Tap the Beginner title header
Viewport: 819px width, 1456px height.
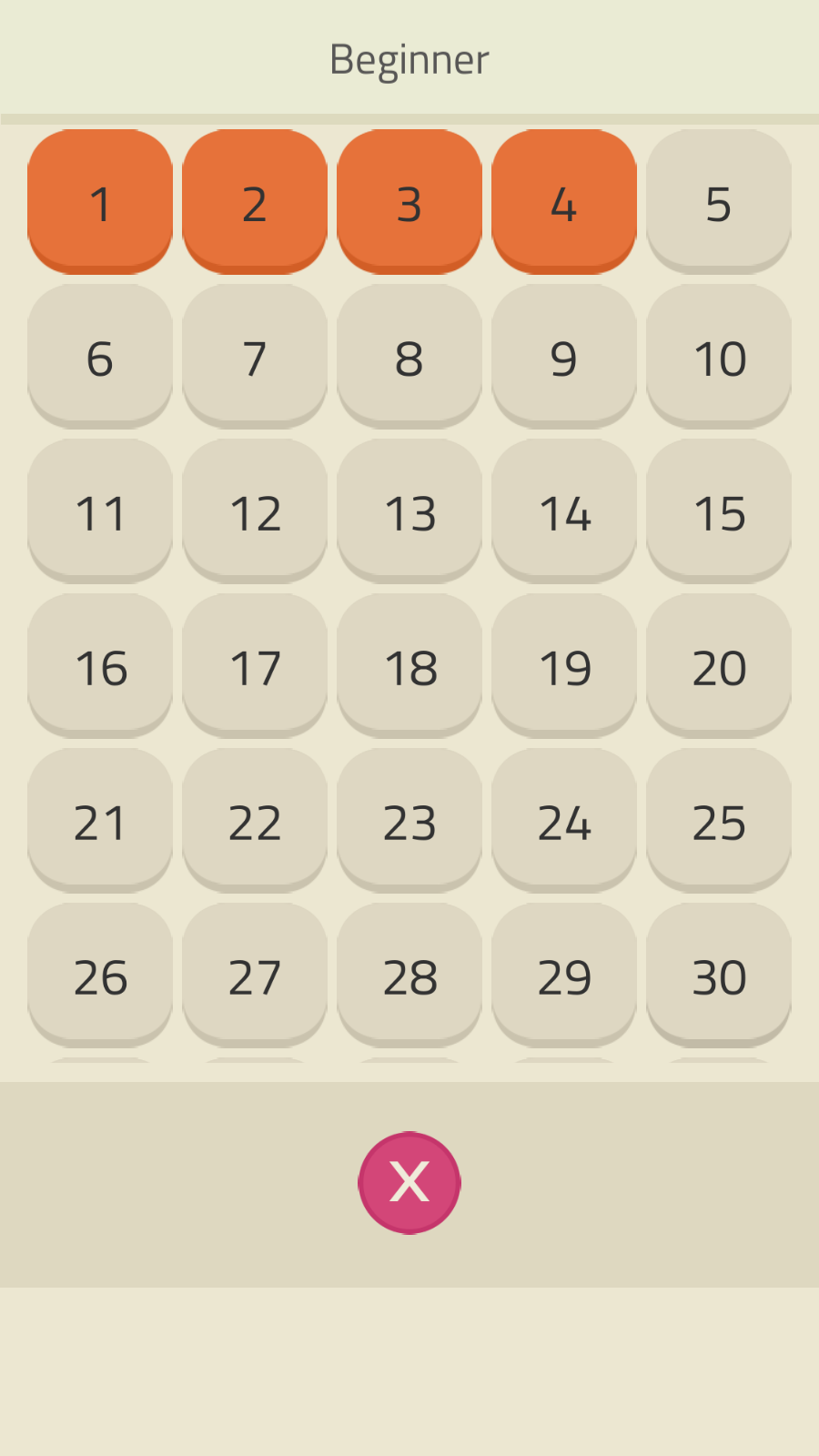[409, 57]
